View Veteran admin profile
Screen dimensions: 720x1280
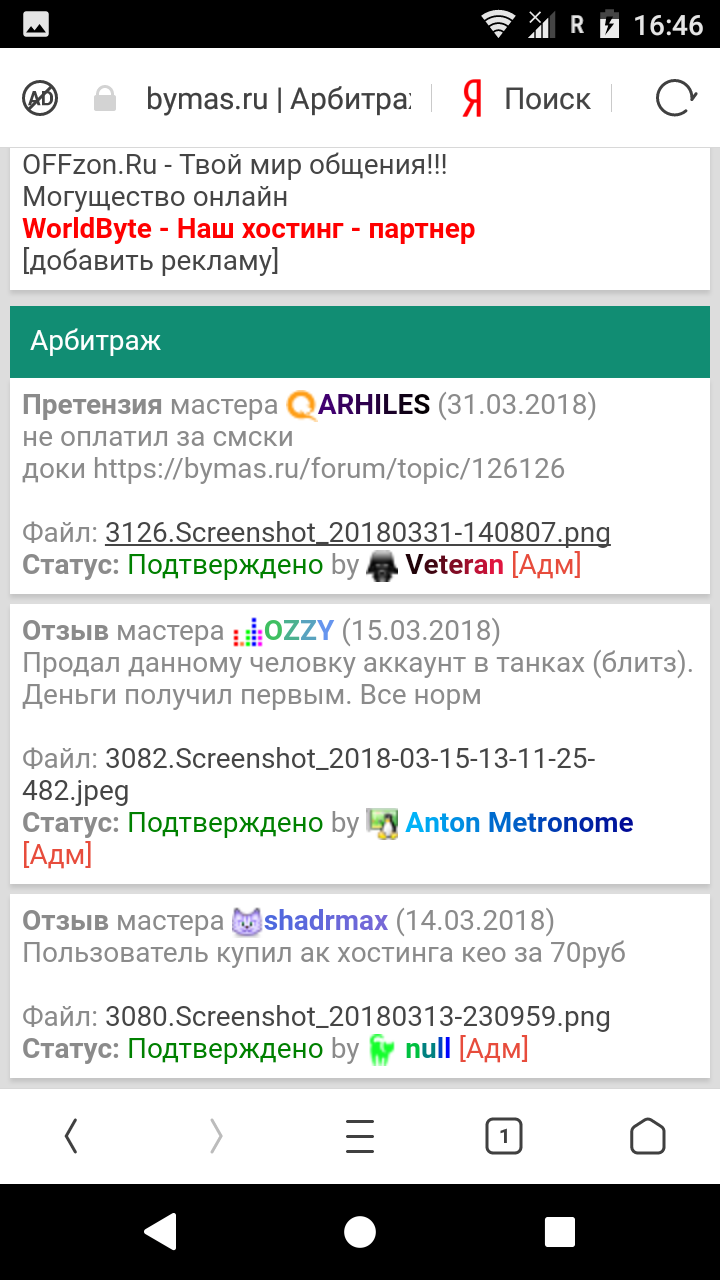tap(454, 565)
